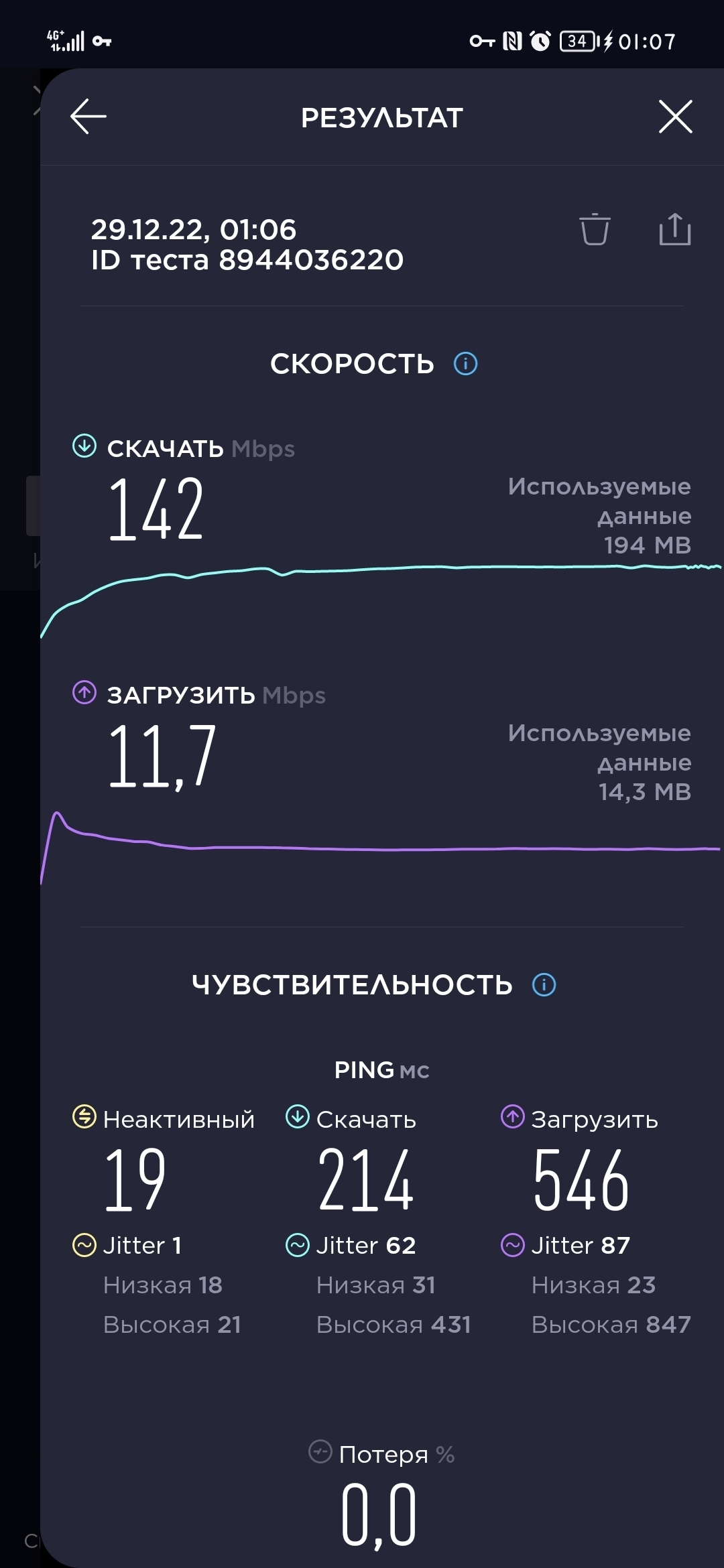Go back using the arrow icon

(x=88, y=117)
